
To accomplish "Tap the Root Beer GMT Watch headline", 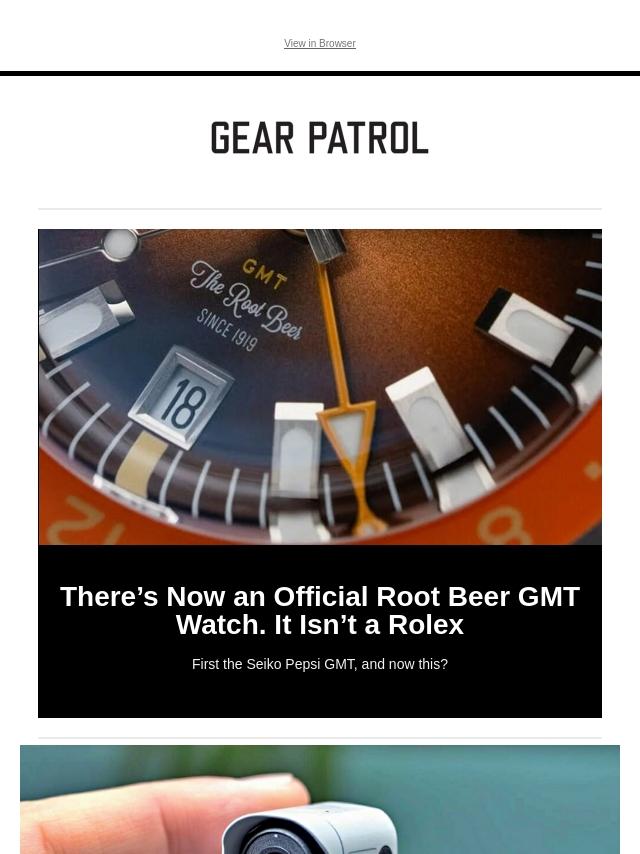I will 320,610.
